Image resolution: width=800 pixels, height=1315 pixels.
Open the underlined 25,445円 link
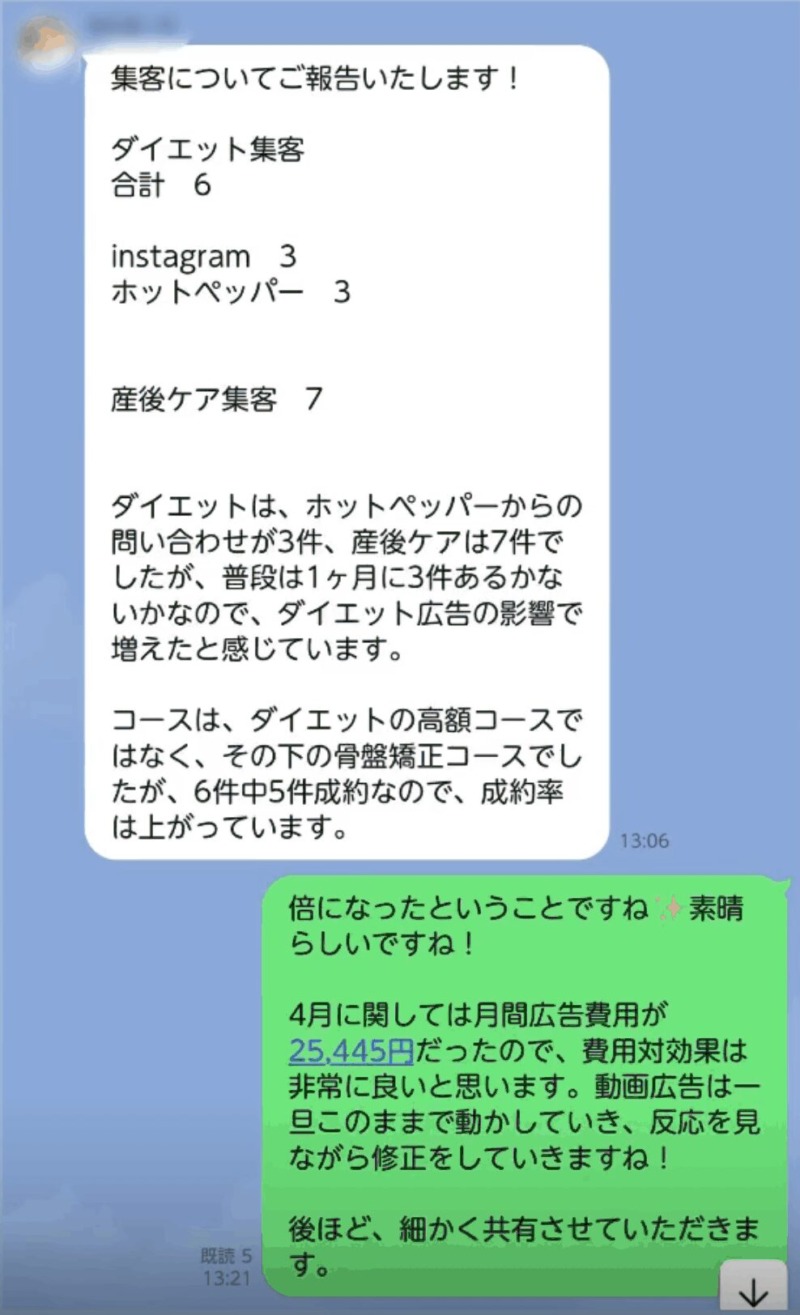click(x=350, y=1052)
